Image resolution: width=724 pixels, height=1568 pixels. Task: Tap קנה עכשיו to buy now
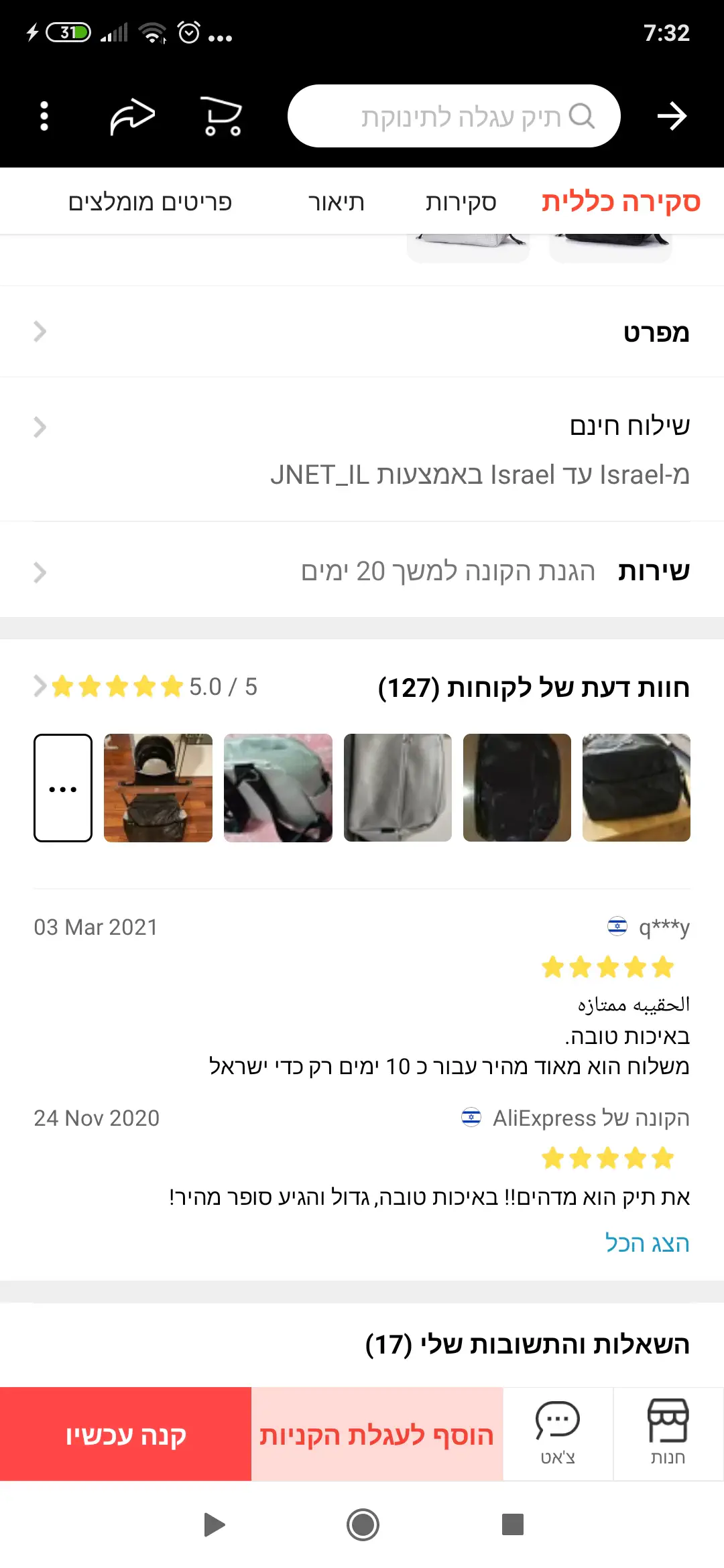click(125, 1435)
